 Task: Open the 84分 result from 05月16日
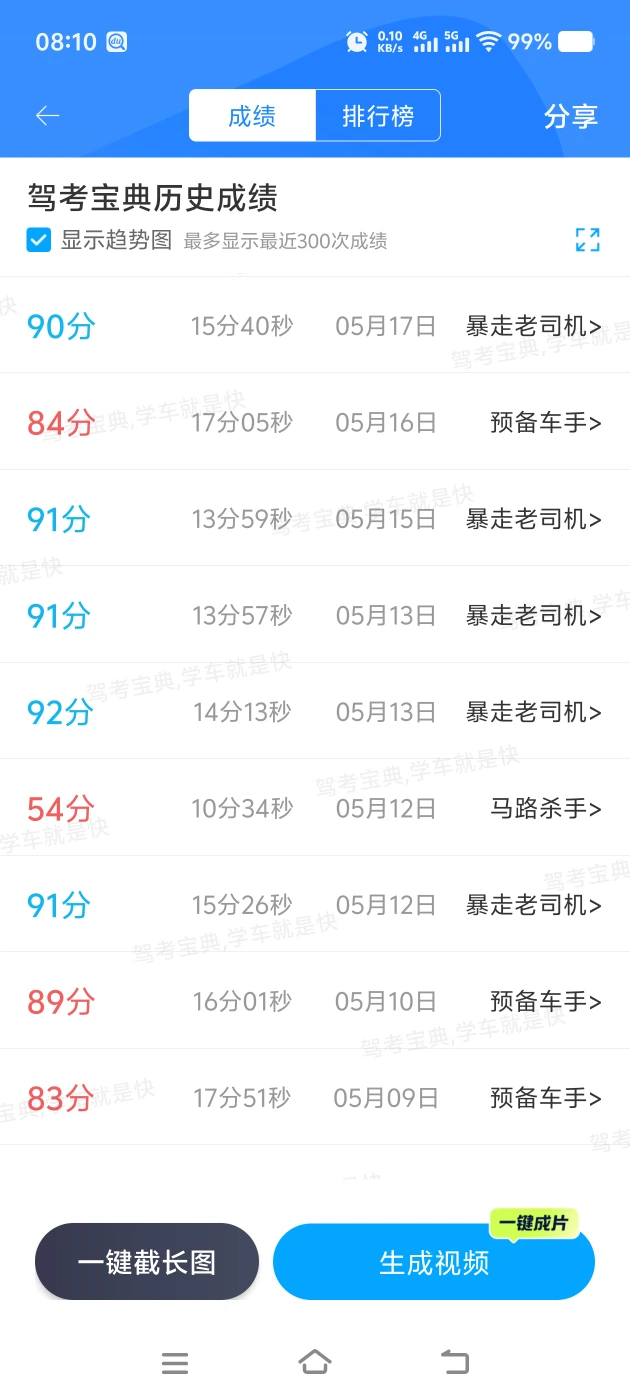pyautogui.click(x=315, y=422)
